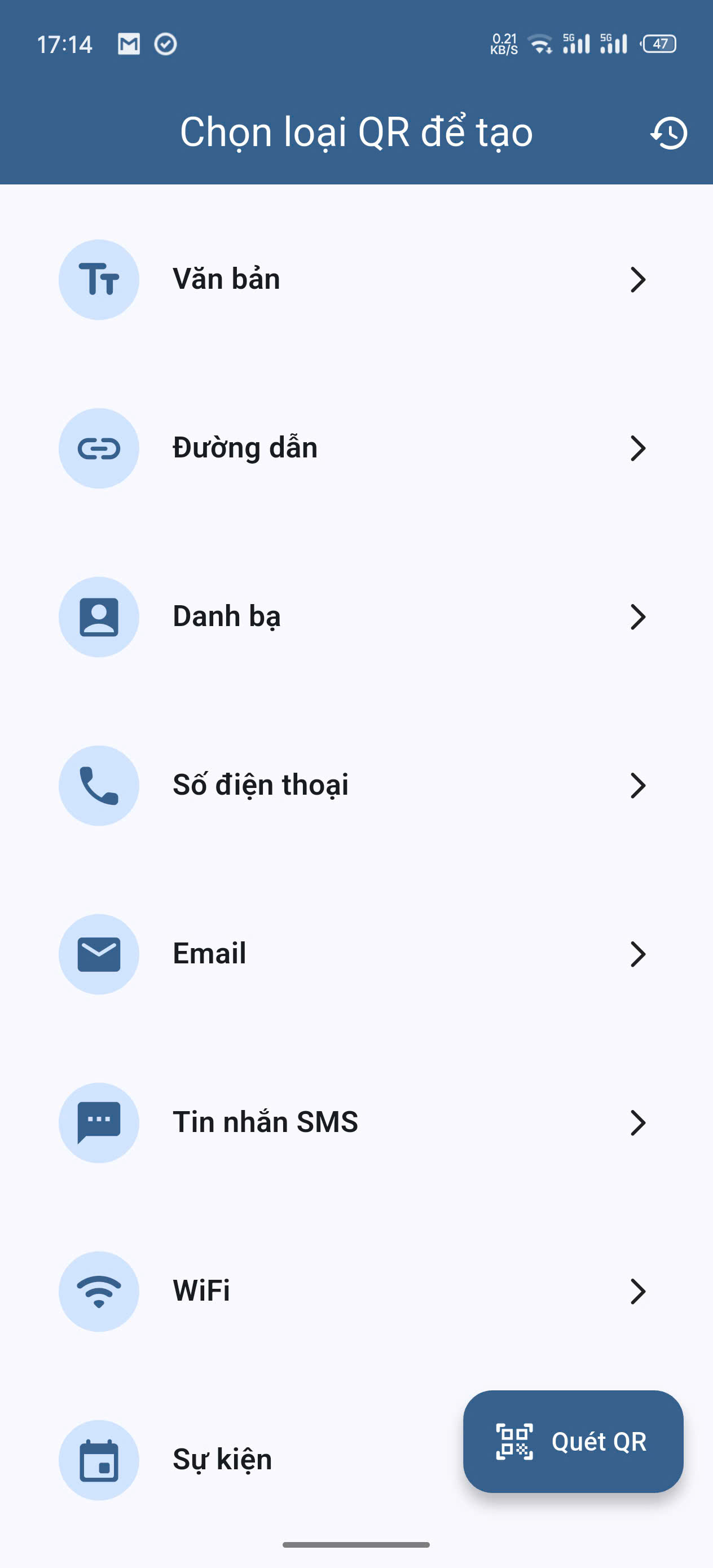Click the phone icon next to Số điện thoại
Image resolution: width=713 pixels, height=1568 pixels.
(99, 786)
